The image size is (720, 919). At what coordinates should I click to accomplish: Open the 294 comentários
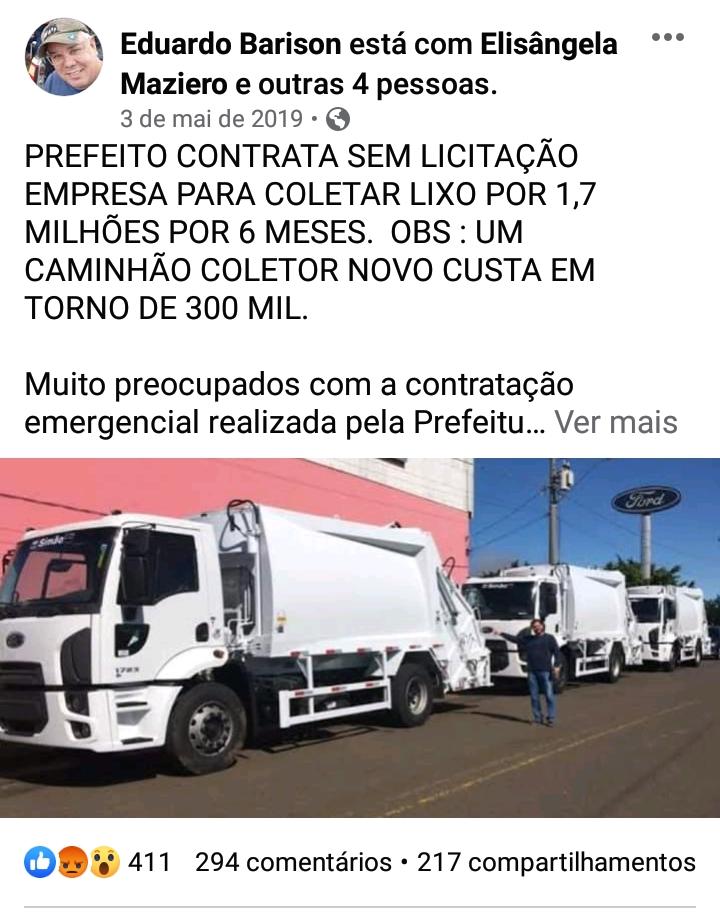[292, 862]
